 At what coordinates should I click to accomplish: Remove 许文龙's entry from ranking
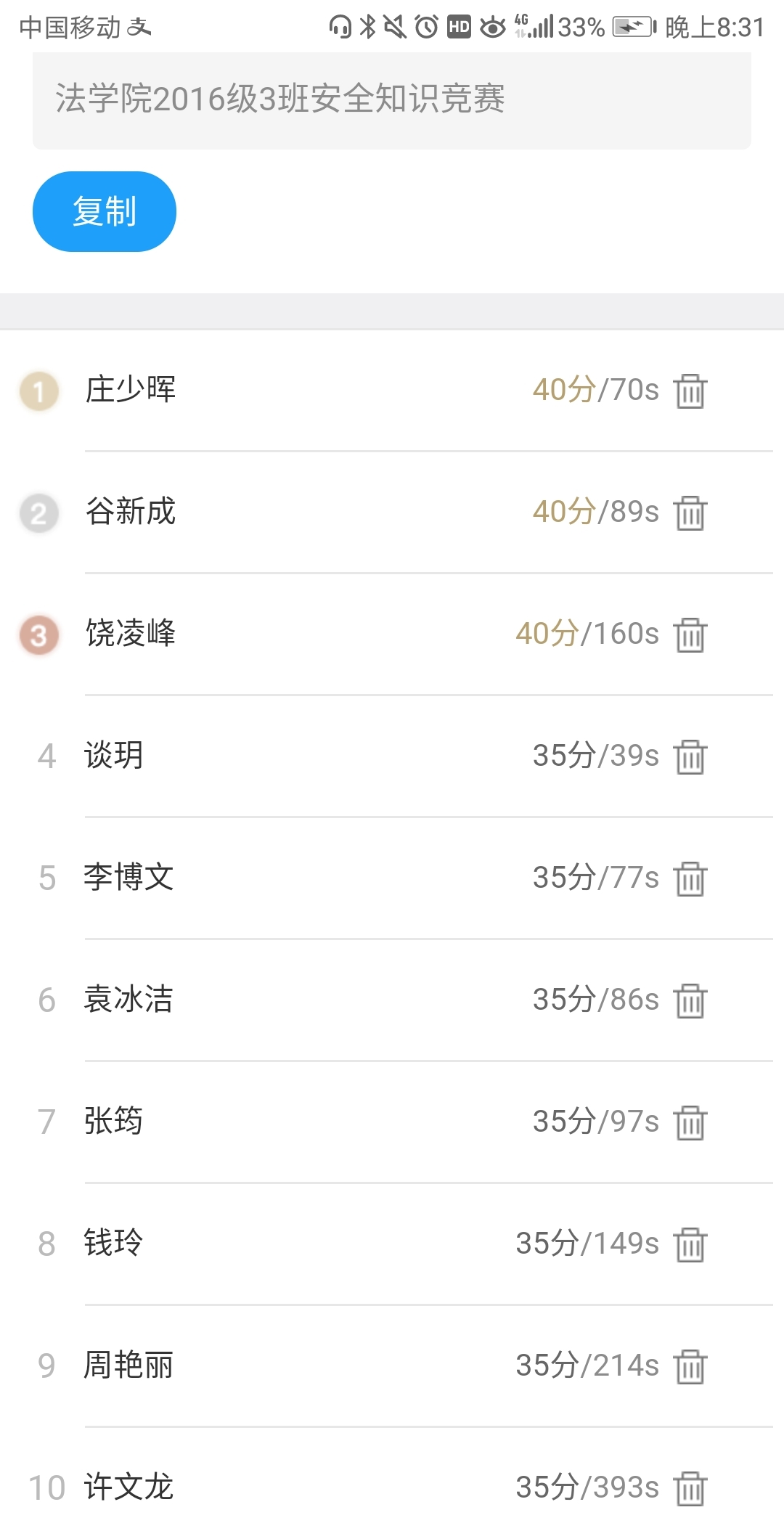click(x=690, y=1489)
